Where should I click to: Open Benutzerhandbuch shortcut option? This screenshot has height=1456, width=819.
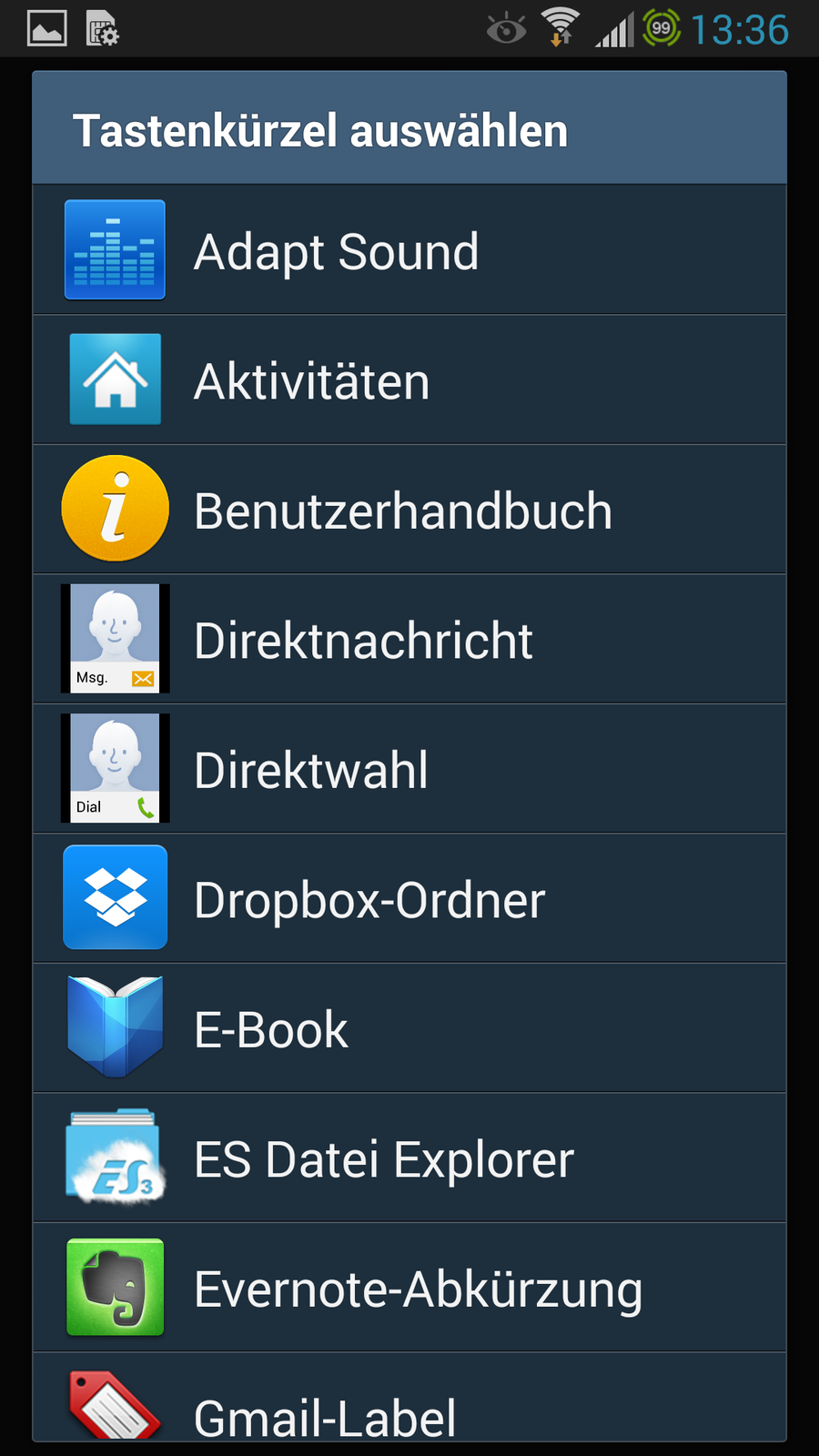(409, 510)
